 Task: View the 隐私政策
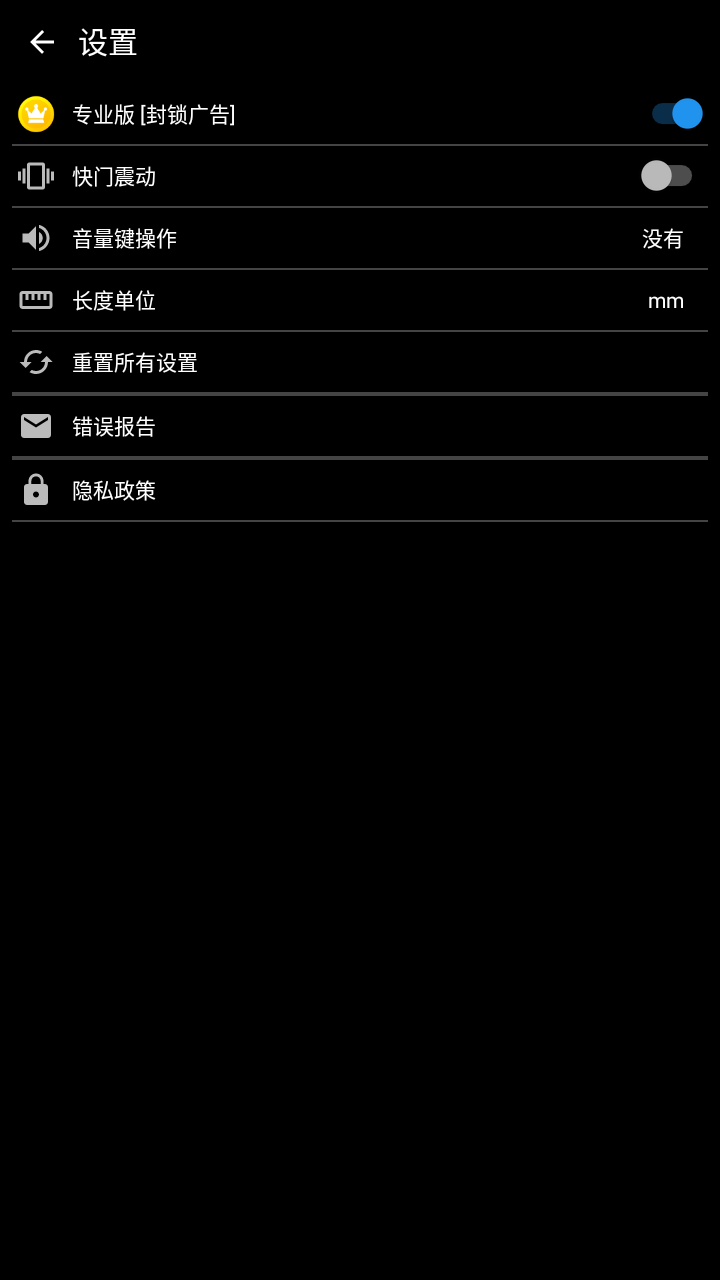click(x=360, y=491)
